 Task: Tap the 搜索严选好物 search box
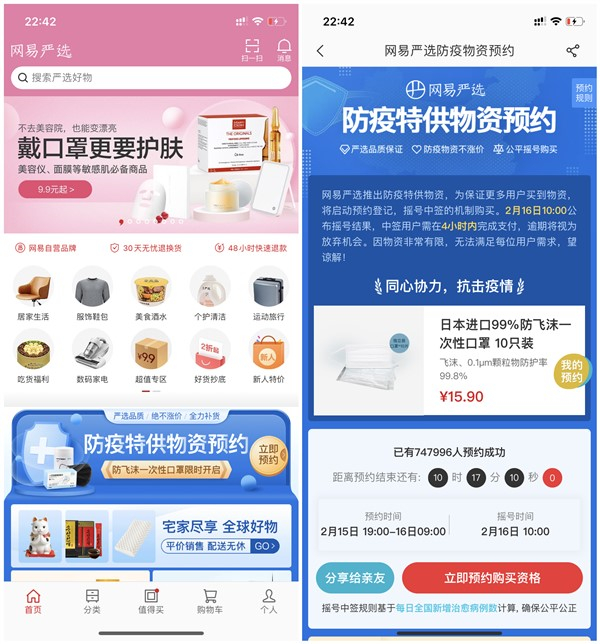pyautogui.click(x=150, y=77)
